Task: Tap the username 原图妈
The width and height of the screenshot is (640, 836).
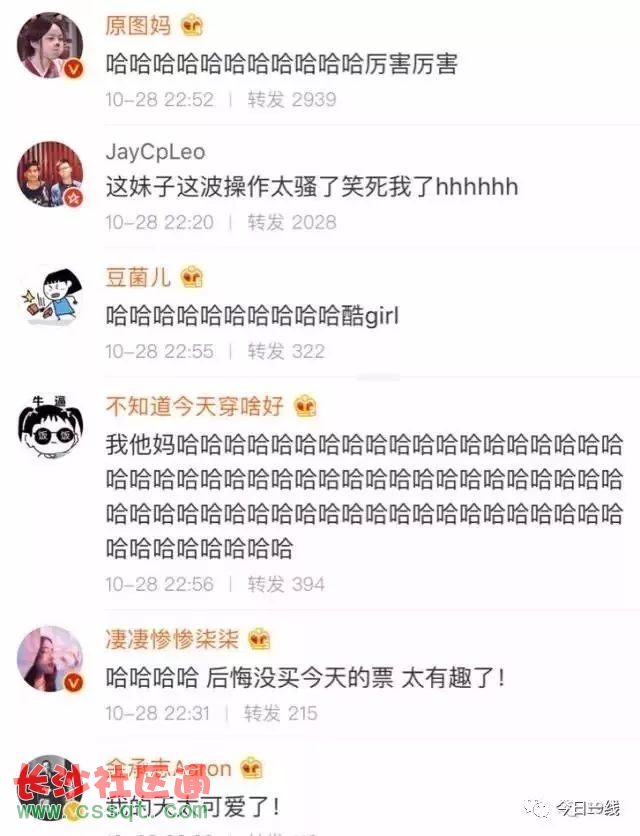Action: coord(138,26)
